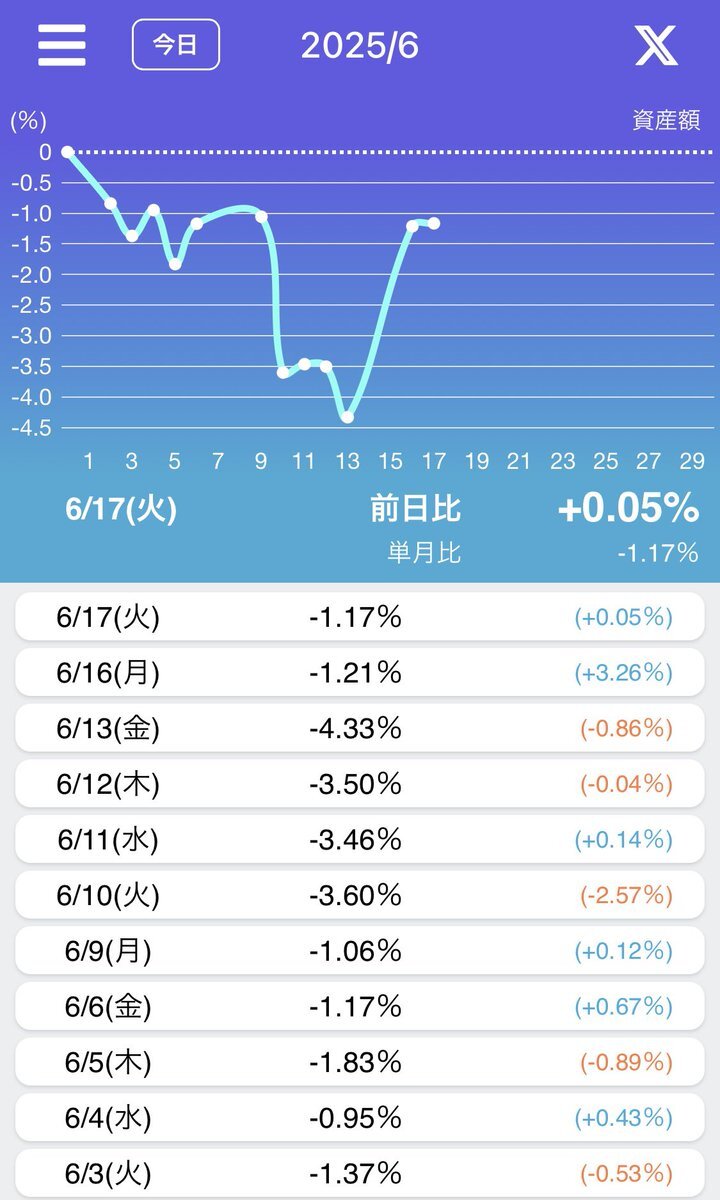The width and height of the screenshot is (720, 1200).
Task: Share results via the X icon
Action: [x=656, y=45]
